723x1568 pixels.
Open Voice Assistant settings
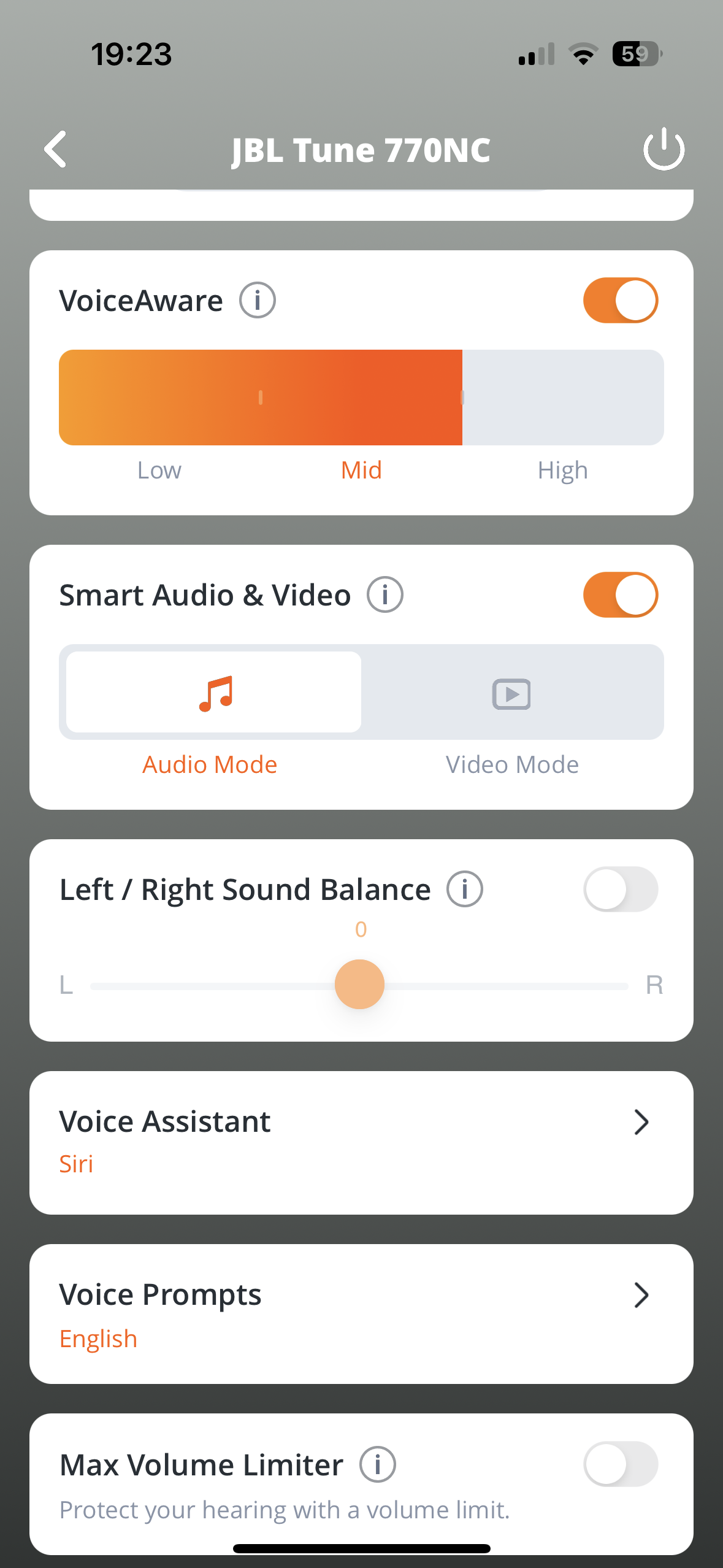pyautogui.click(x=361, y=1142)
